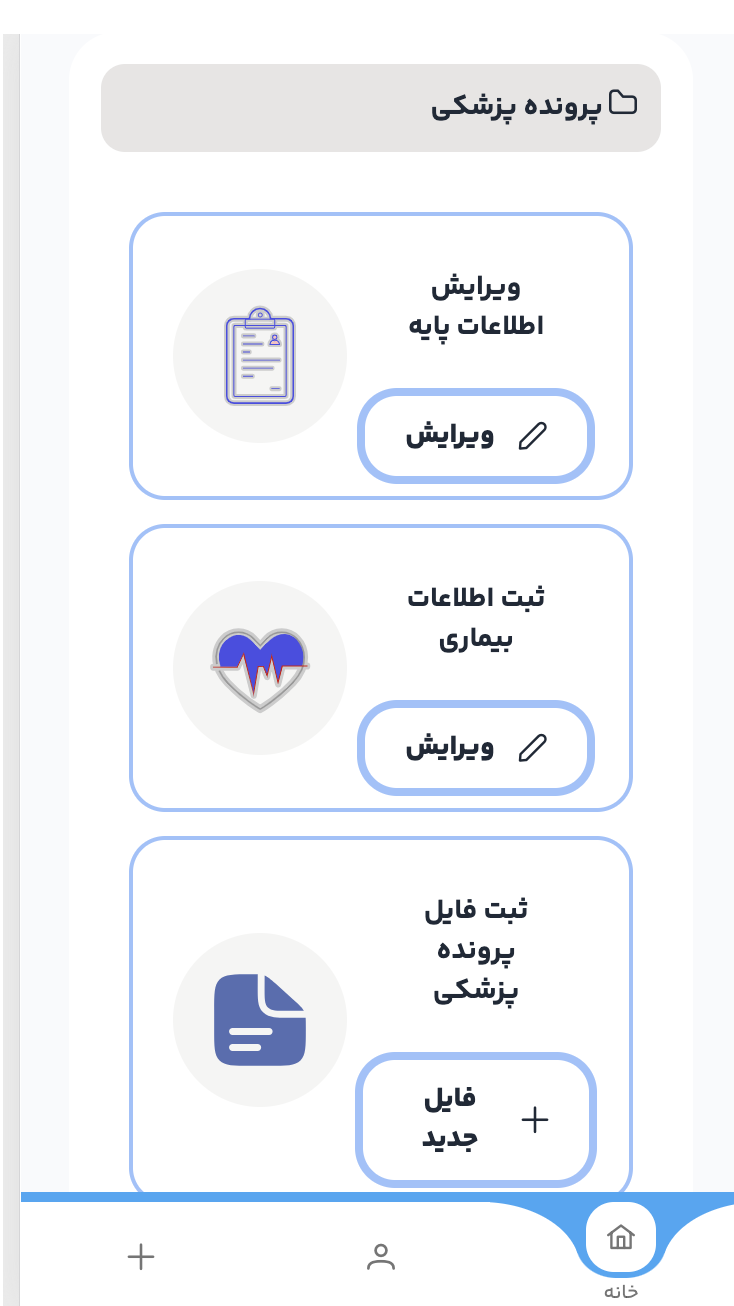Open the profile tab in bottom bar
734x1306 pixels.
tap(381, 1256)
